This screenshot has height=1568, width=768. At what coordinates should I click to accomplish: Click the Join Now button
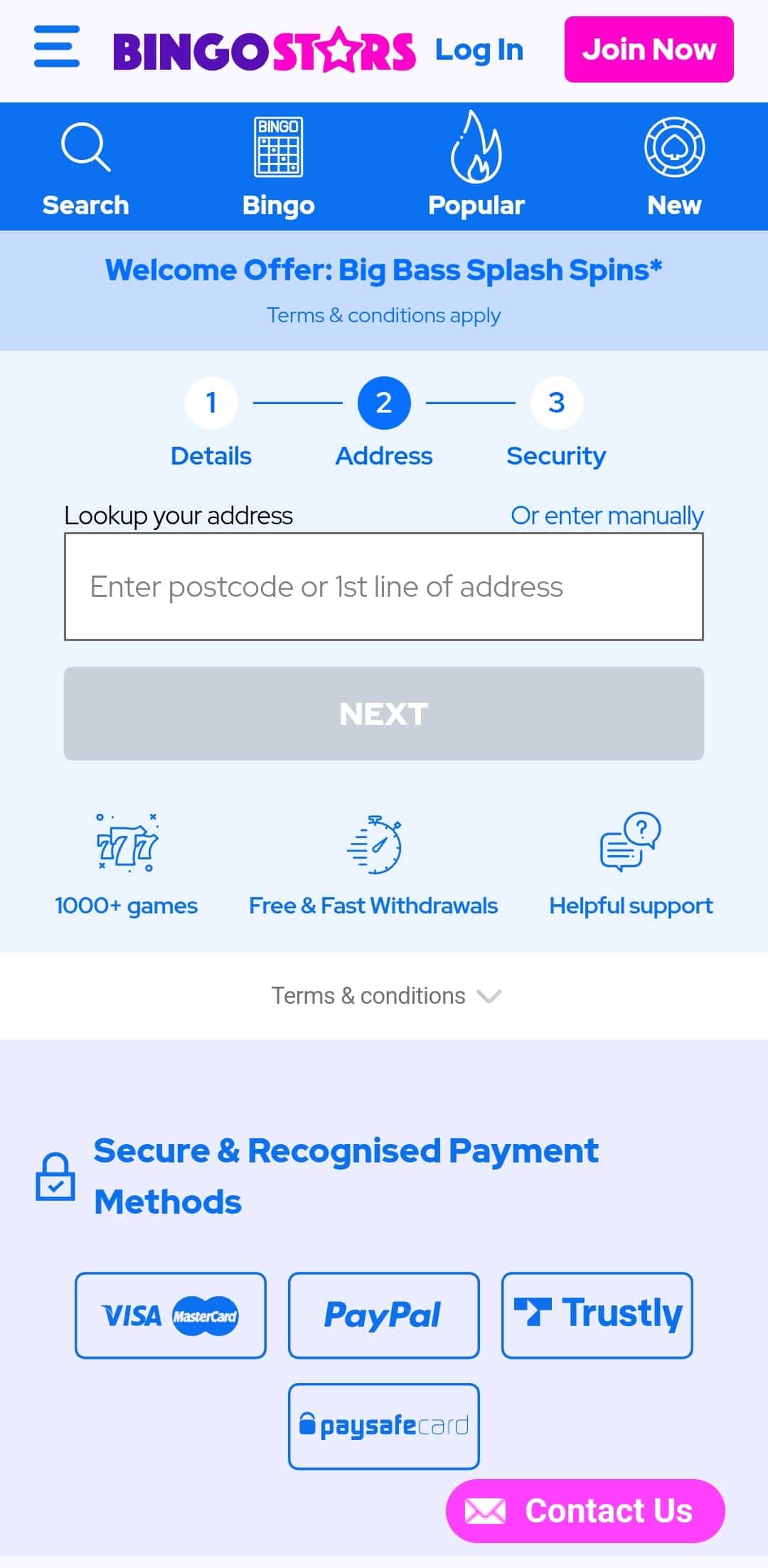tap(648, 49)
